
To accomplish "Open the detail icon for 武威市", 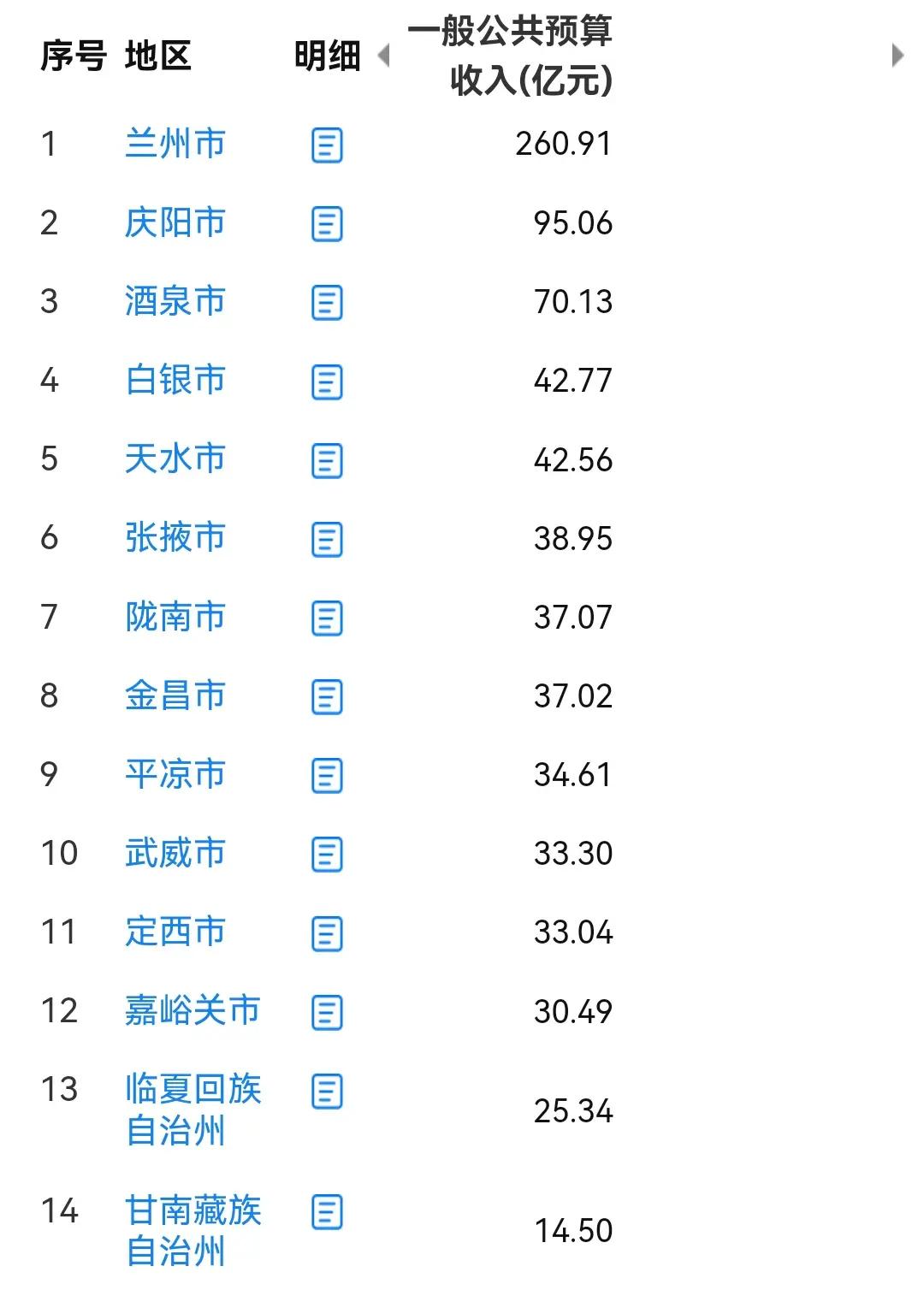I will (x=327, y=853).
